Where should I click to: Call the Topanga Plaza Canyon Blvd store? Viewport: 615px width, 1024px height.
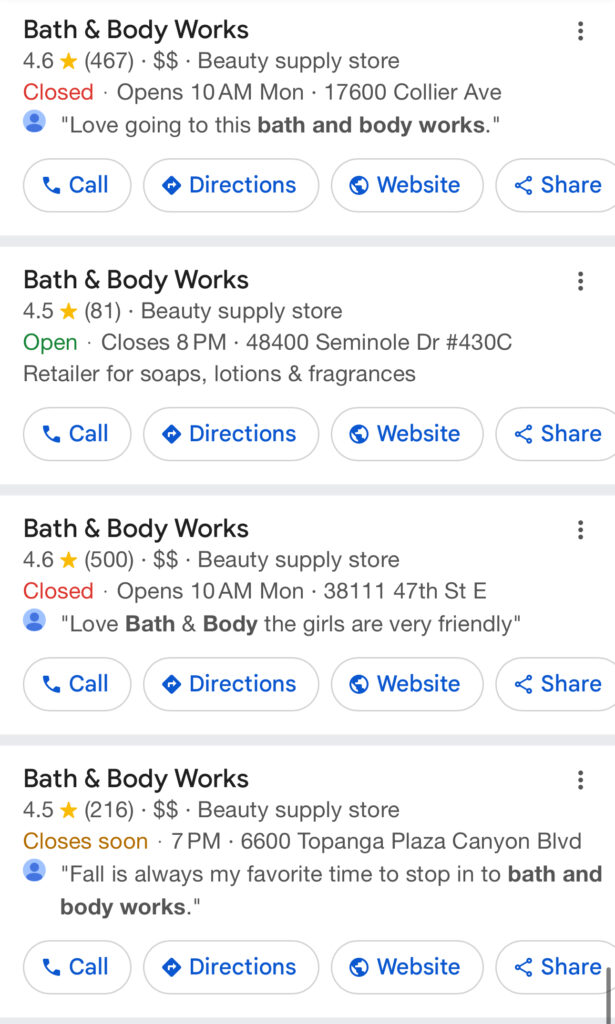click(77, 967)
